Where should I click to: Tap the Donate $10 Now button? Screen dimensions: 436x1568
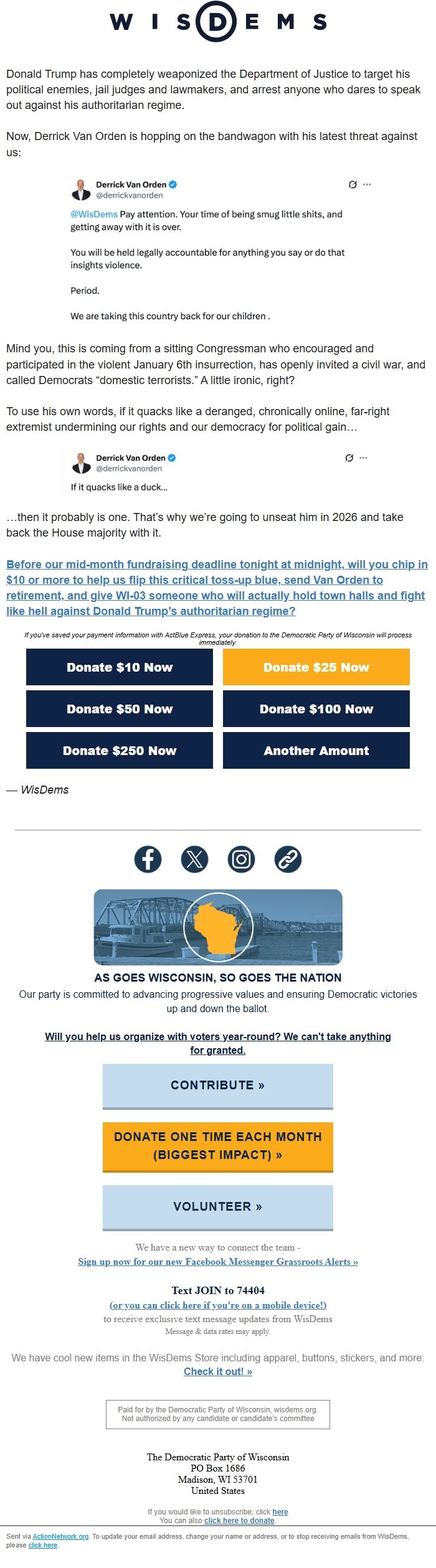click(120, 667)
